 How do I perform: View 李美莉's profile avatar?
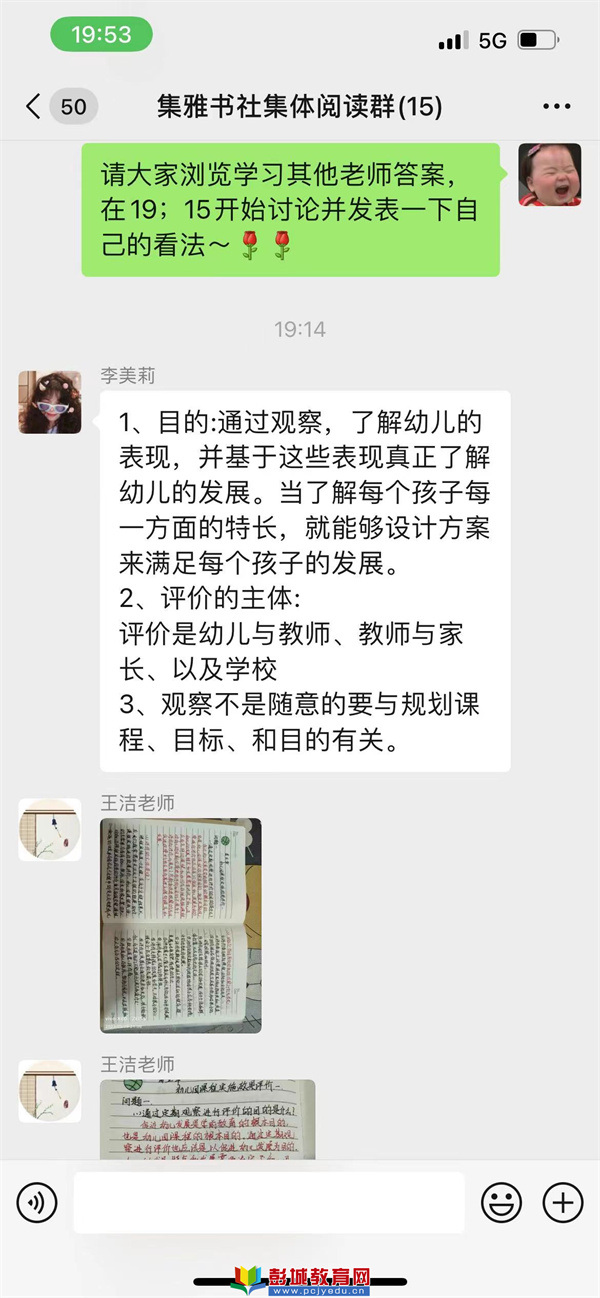point(50,402)
